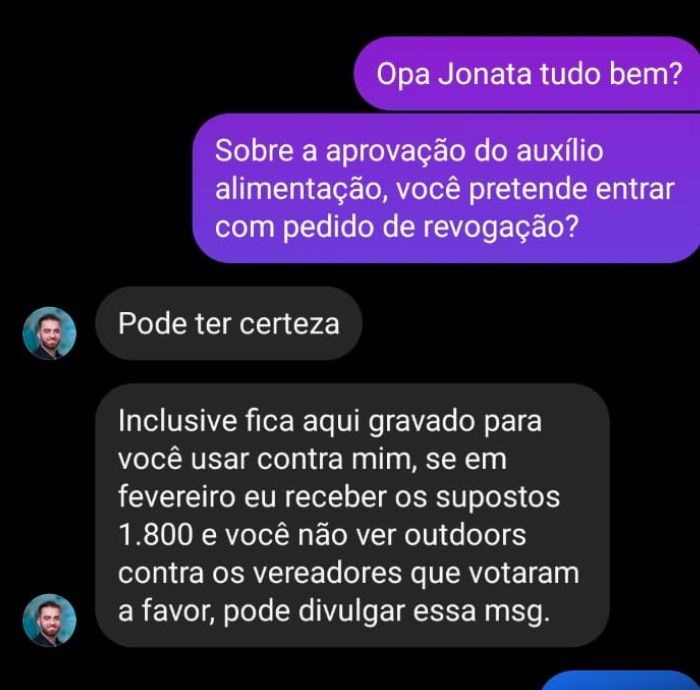Tap avatar beside the "Inclusive fica aqui" message

pos(49,620)
